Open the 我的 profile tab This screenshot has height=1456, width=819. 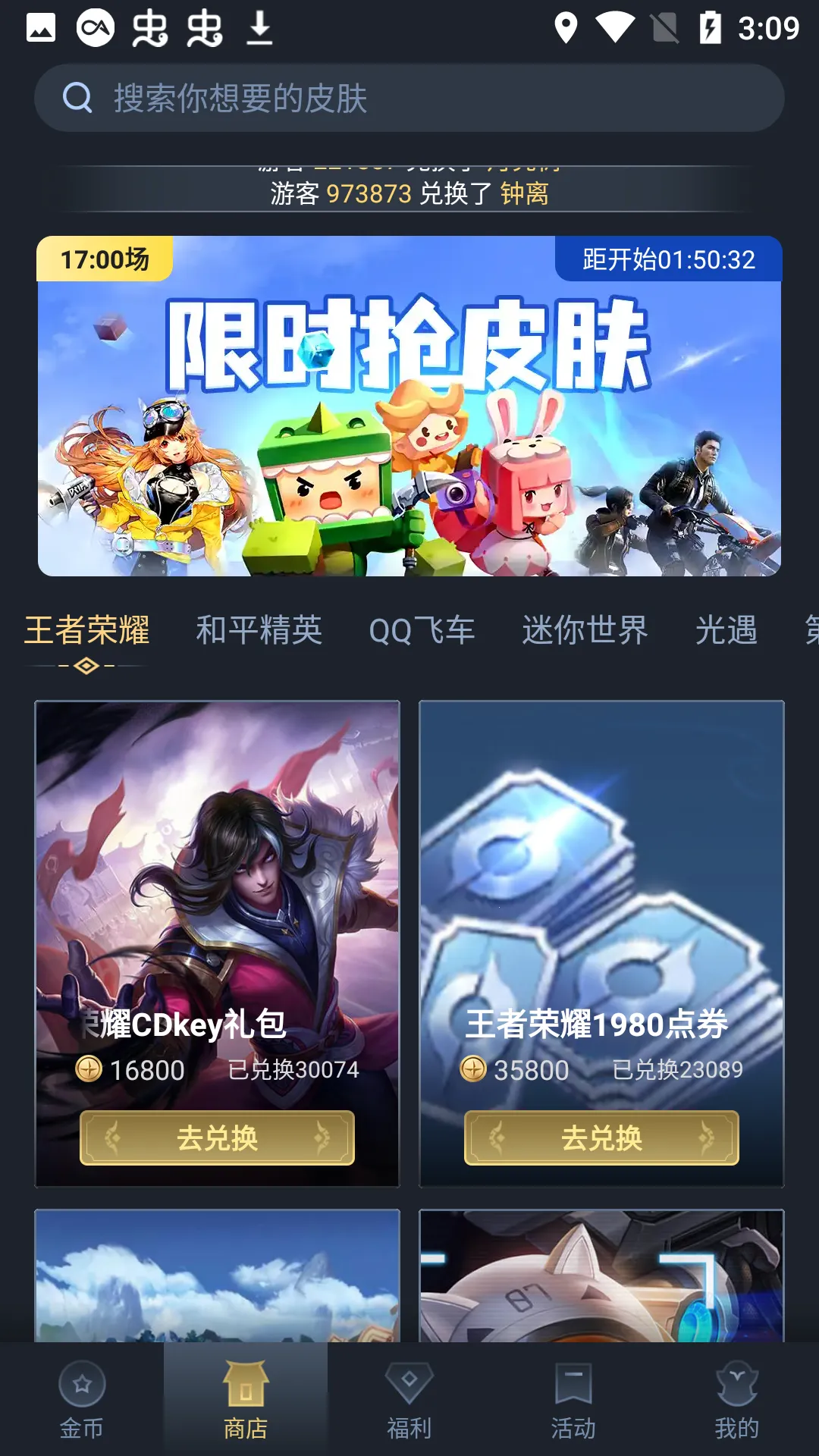737,1400
